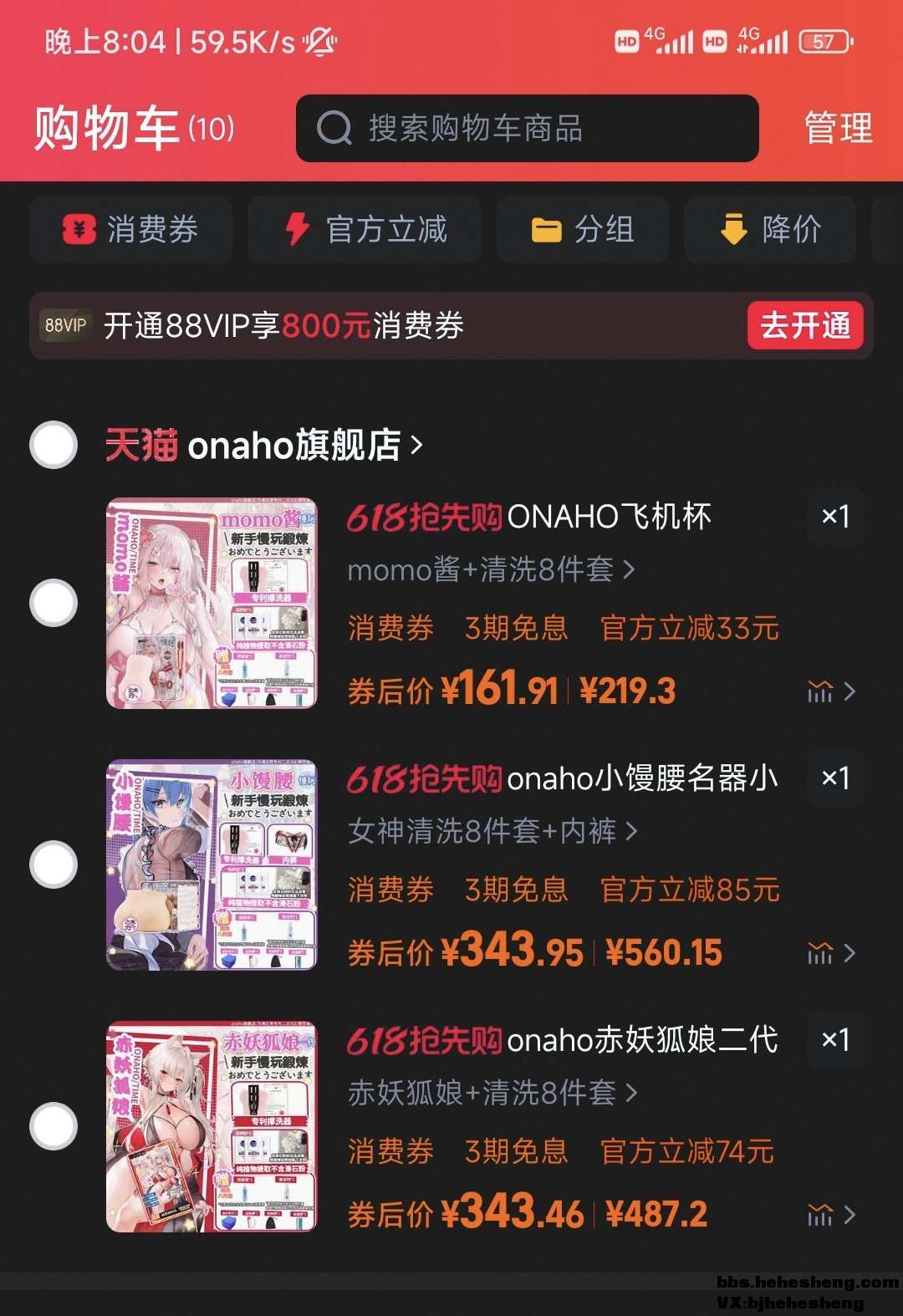Filter by 官方立减 discounts

point(365,230)
